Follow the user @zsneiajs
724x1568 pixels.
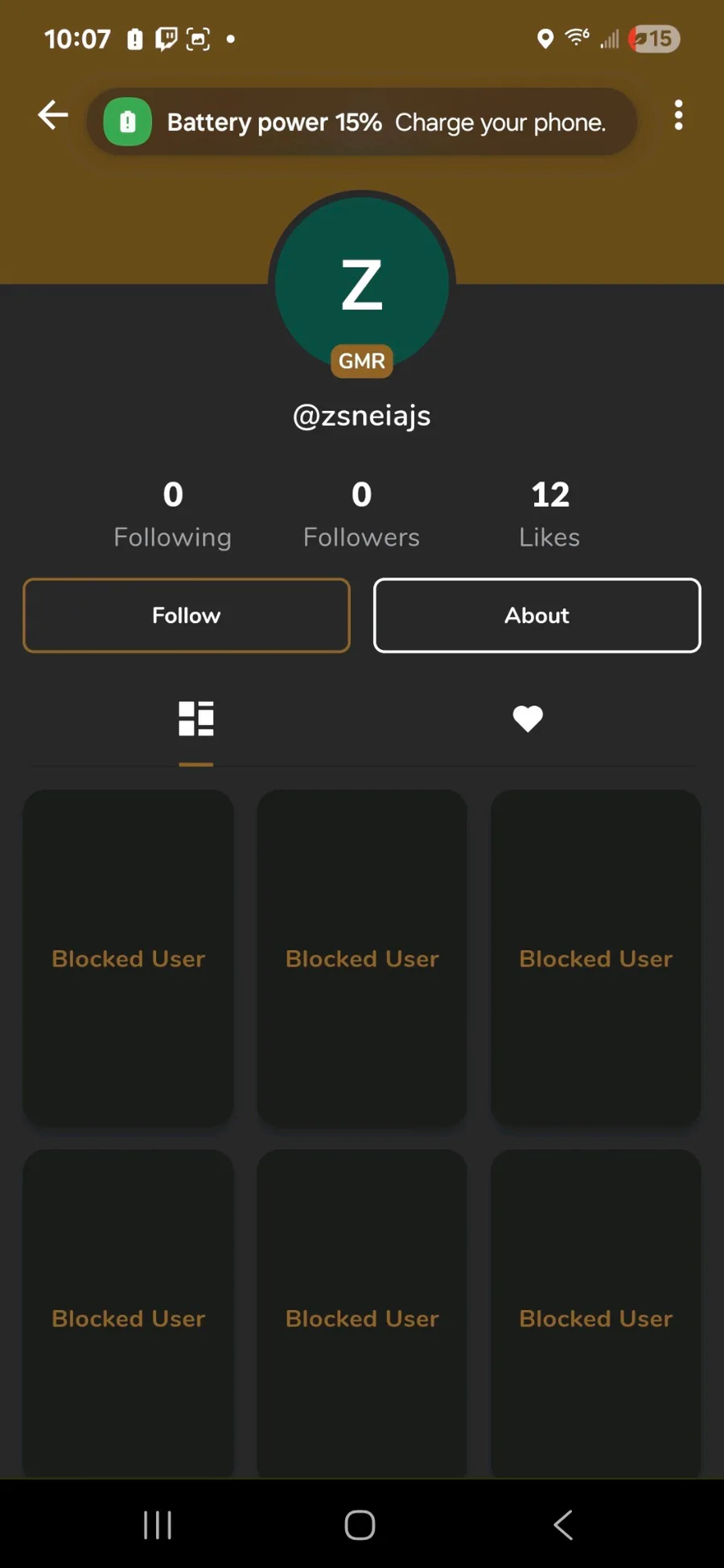(187, 615)
